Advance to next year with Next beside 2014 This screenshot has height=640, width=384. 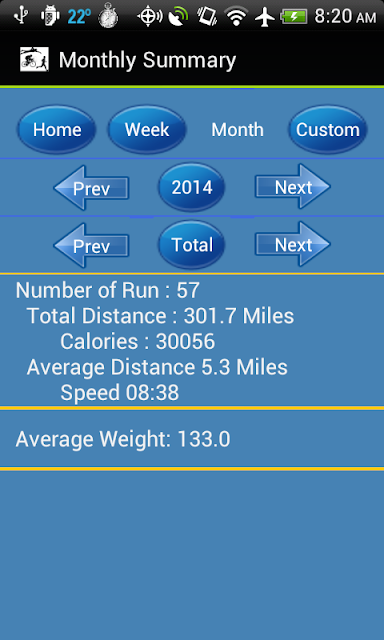coord(293,187)
